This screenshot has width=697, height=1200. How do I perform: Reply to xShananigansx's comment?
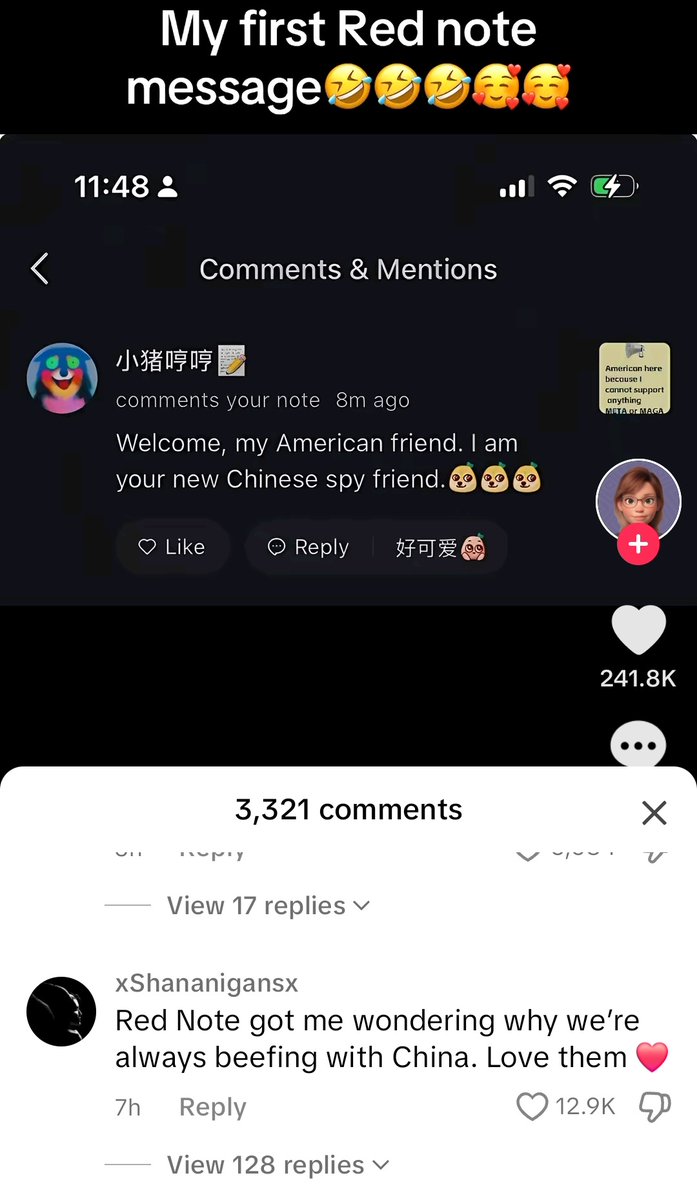[212, 1107]
